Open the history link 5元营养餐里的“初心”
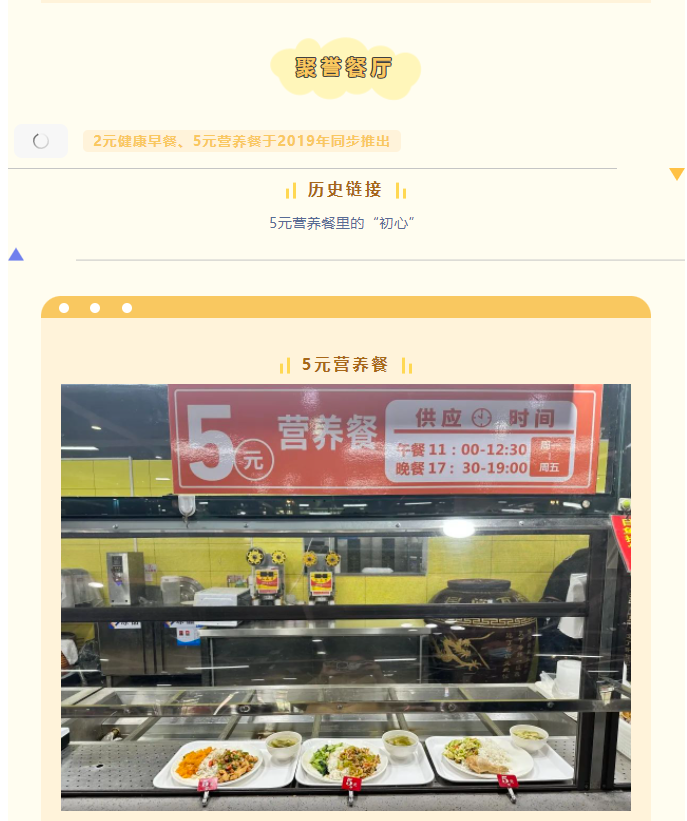 pyautogui.click(x=342, y=223)
